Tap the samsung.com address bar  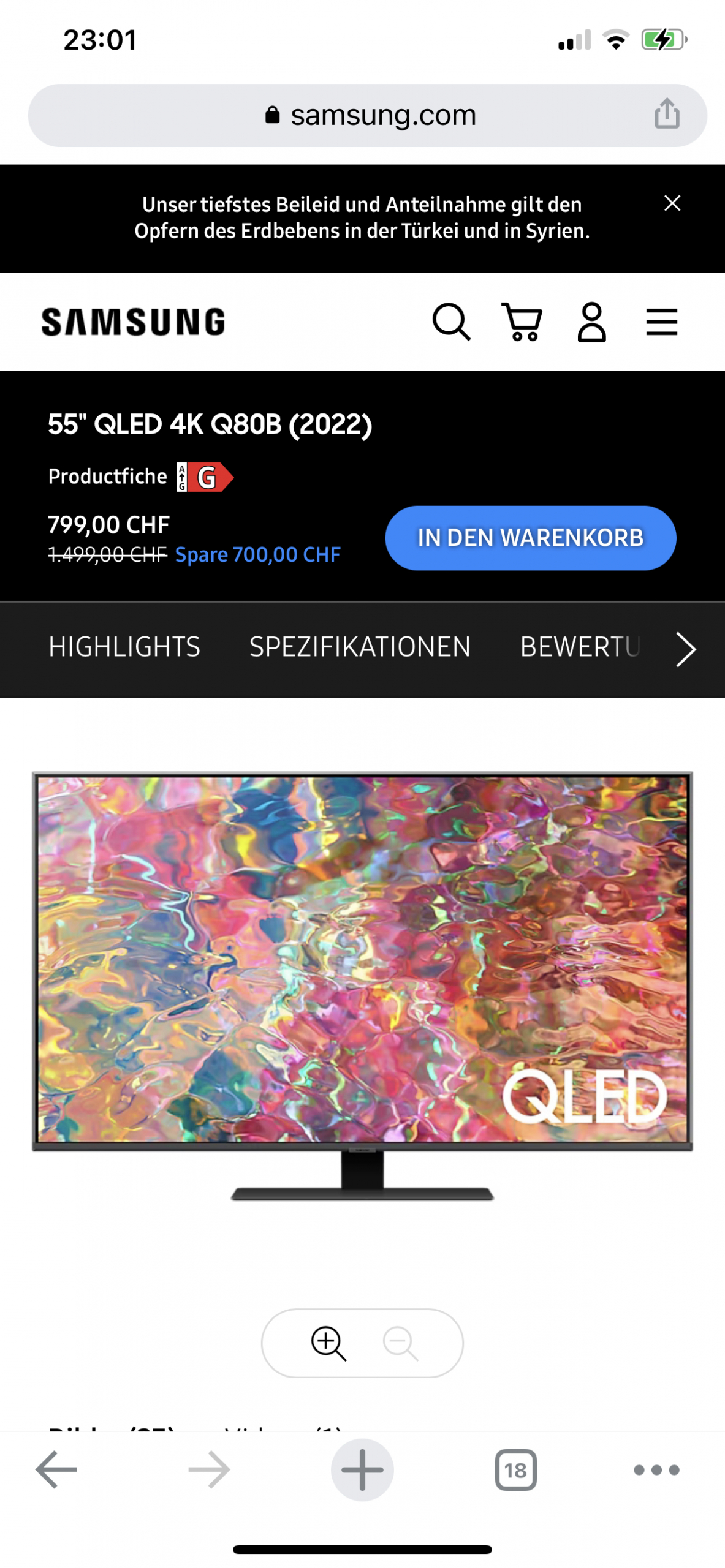pyautogui.click(x=368, y=115)
